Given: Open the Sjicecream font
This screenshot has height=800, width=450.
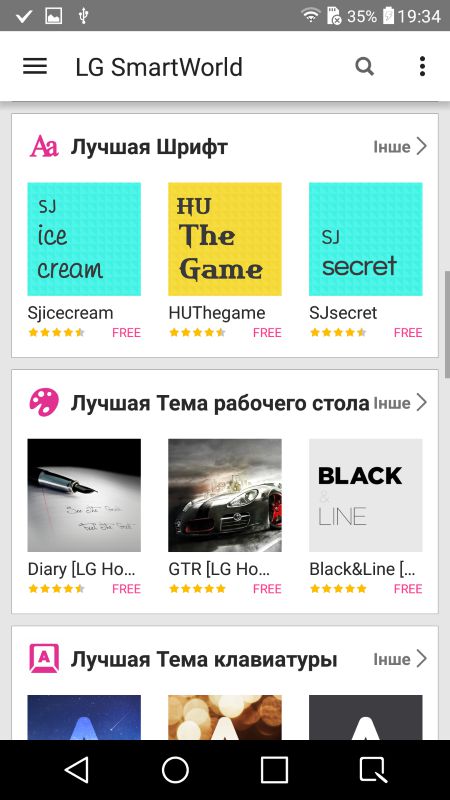Looking at the screenshot, I should tap(84, 261).
